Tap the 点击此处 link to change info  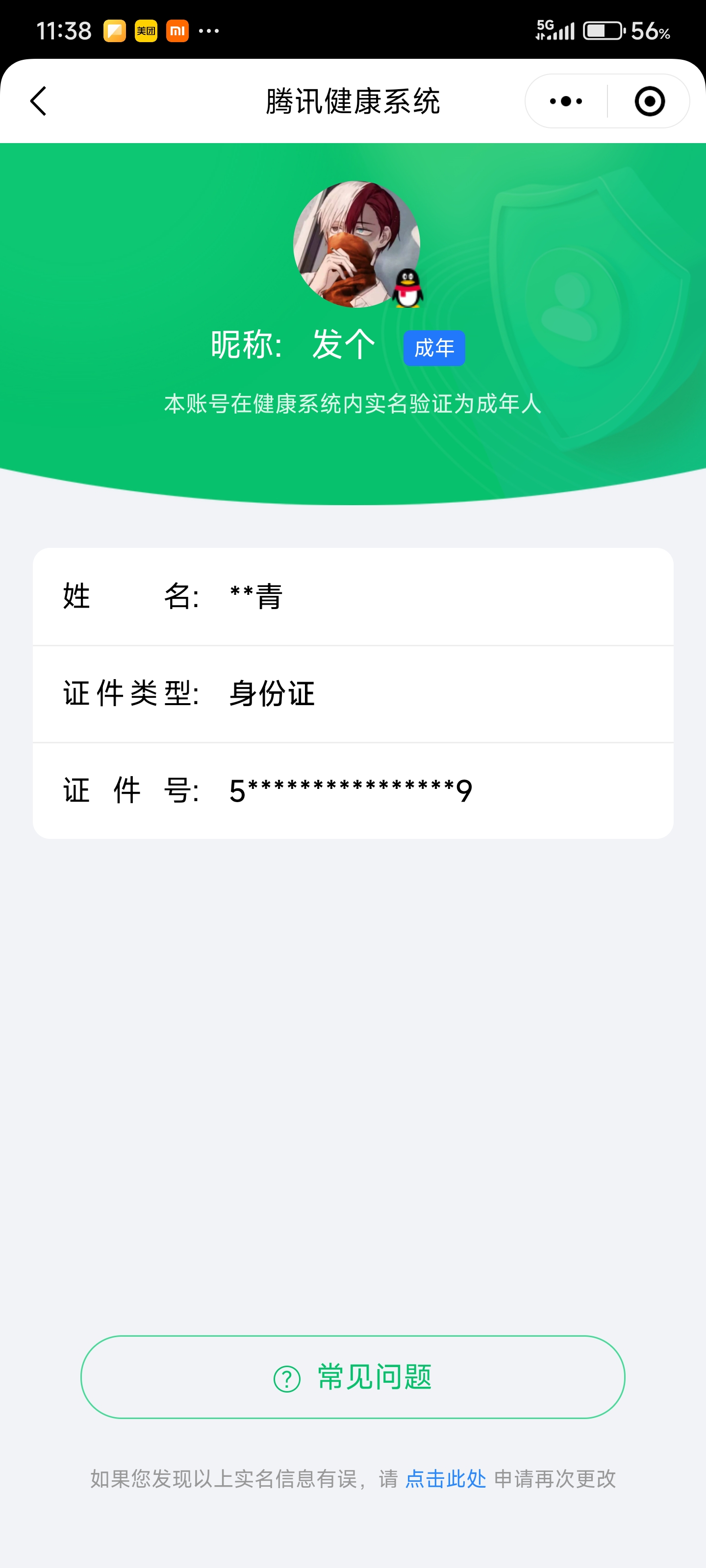445,1478
